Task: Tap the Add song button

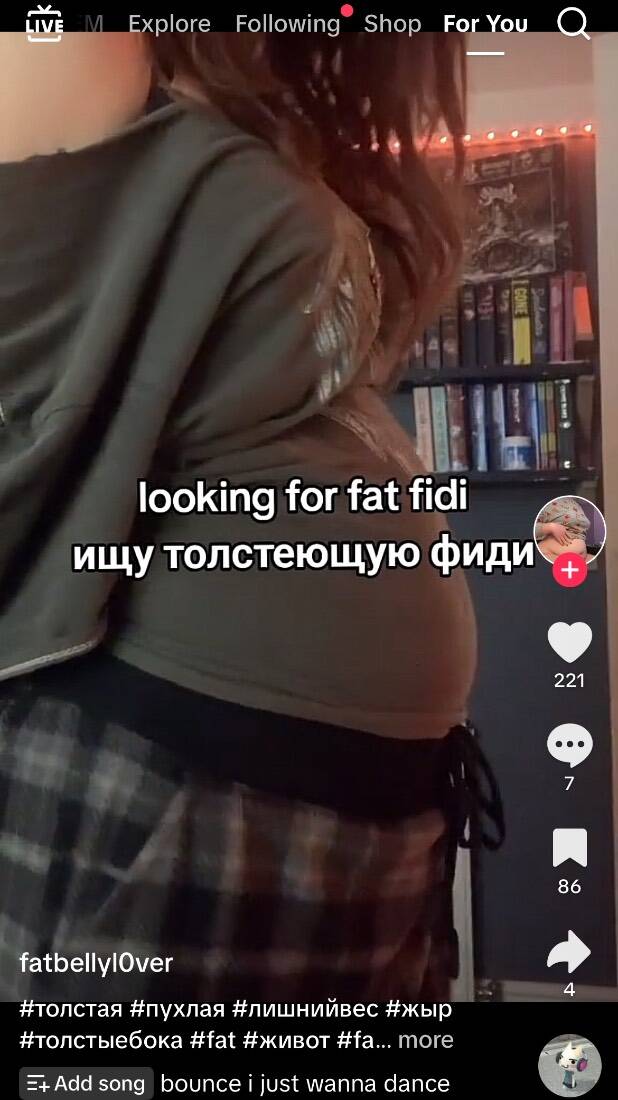Action: tap(86, 1084)
